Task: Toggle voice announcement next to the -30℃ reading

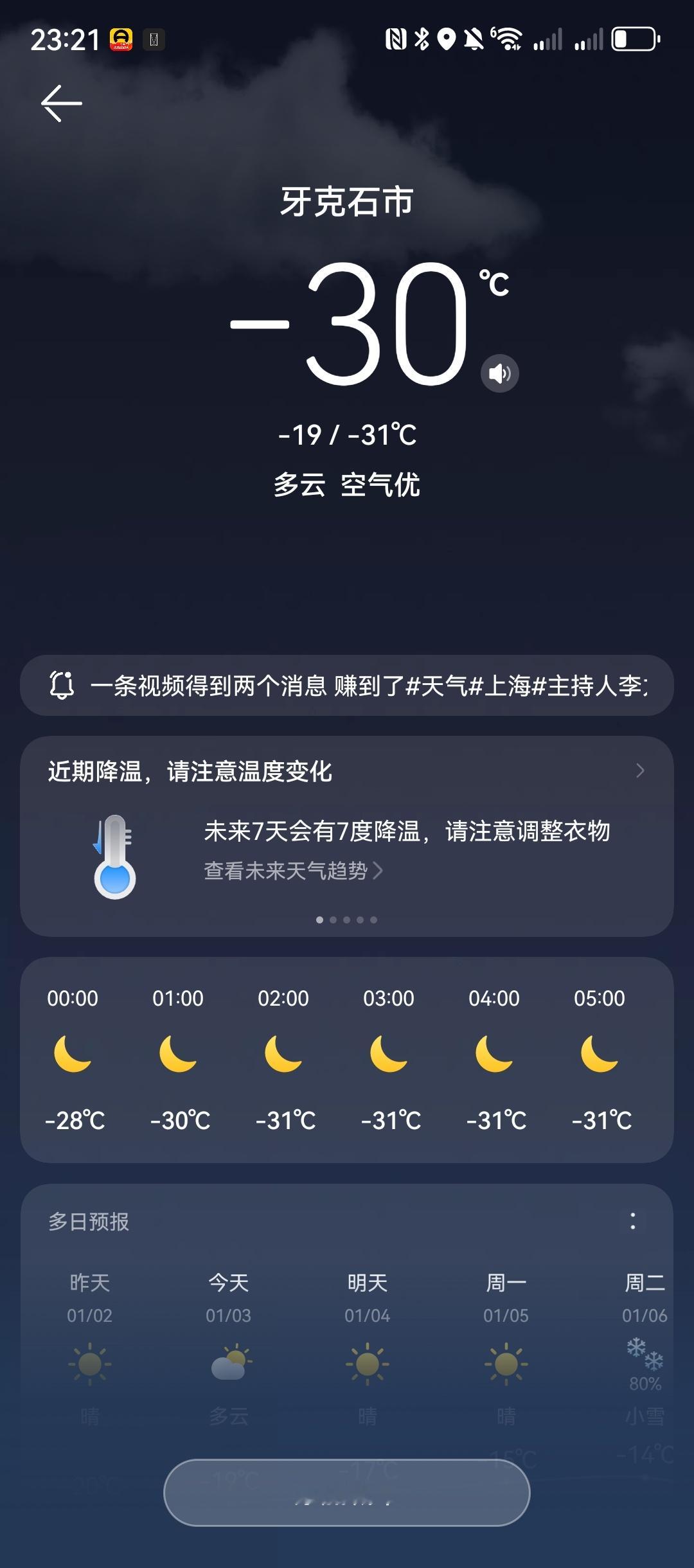Action: point(500,373)
